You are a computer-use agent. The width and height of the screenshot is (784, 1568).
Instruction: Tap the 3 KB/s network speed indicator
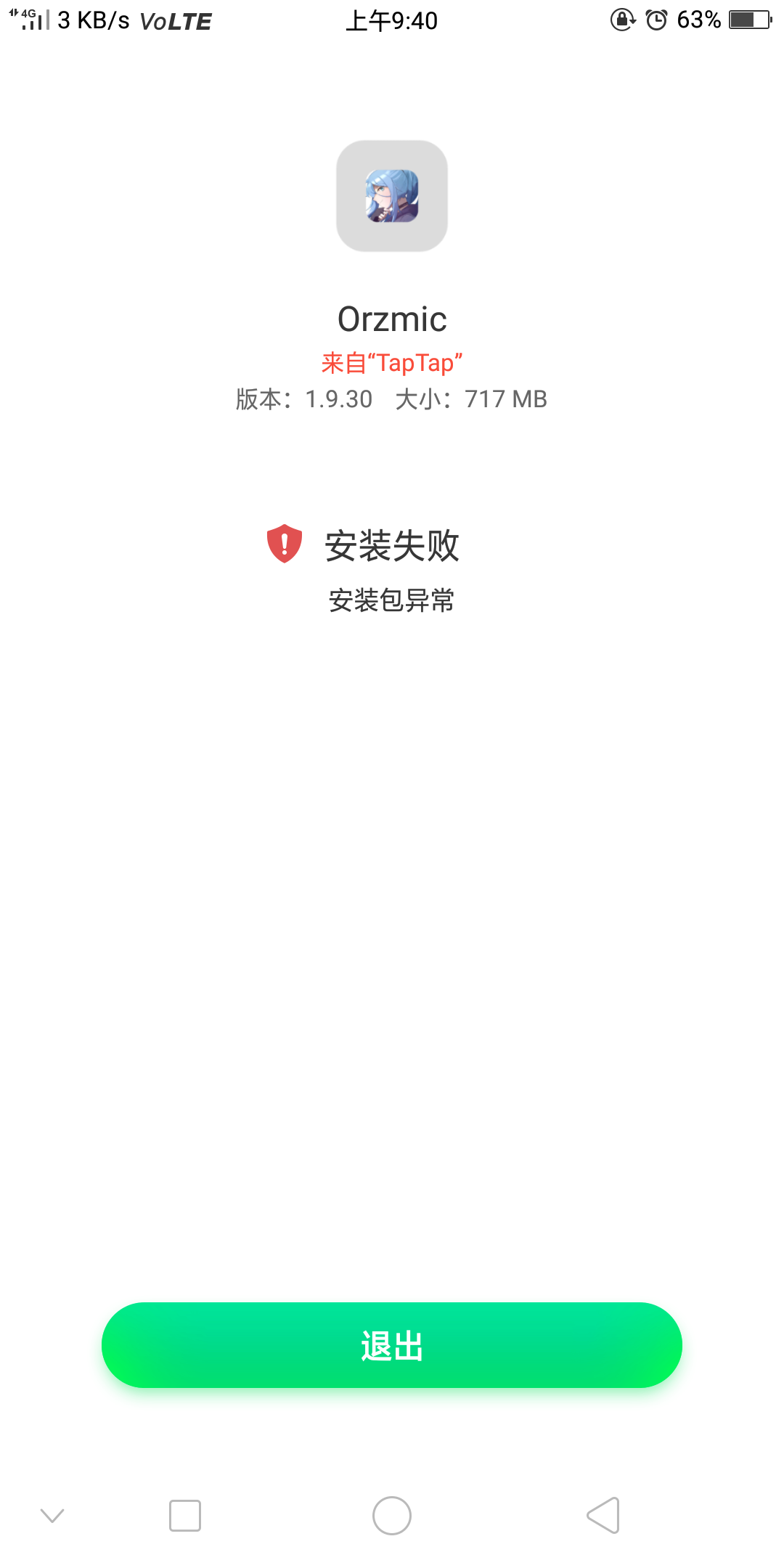(x=95, y=20)
